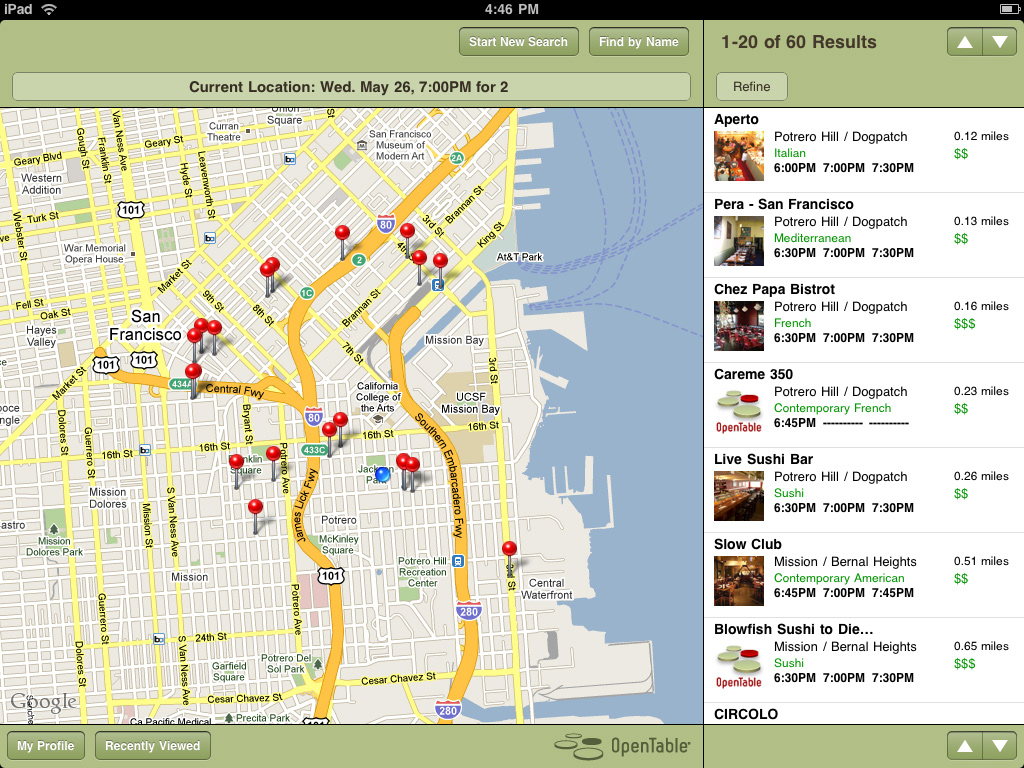This screenshot has width=1024, height=768.
Task: Select the Slow Club result
Action: [x=864, y=575]
